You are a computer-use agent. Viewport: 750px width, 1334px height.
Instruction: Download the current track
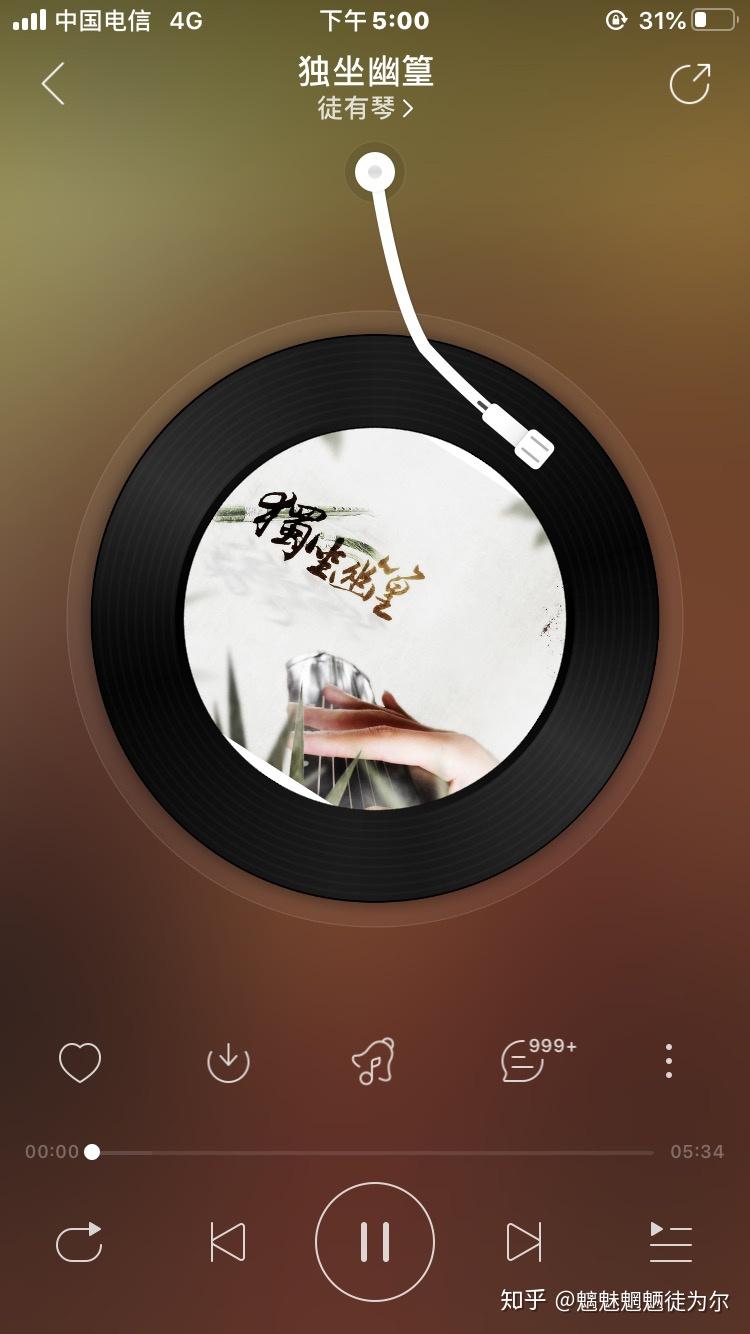228,1062
